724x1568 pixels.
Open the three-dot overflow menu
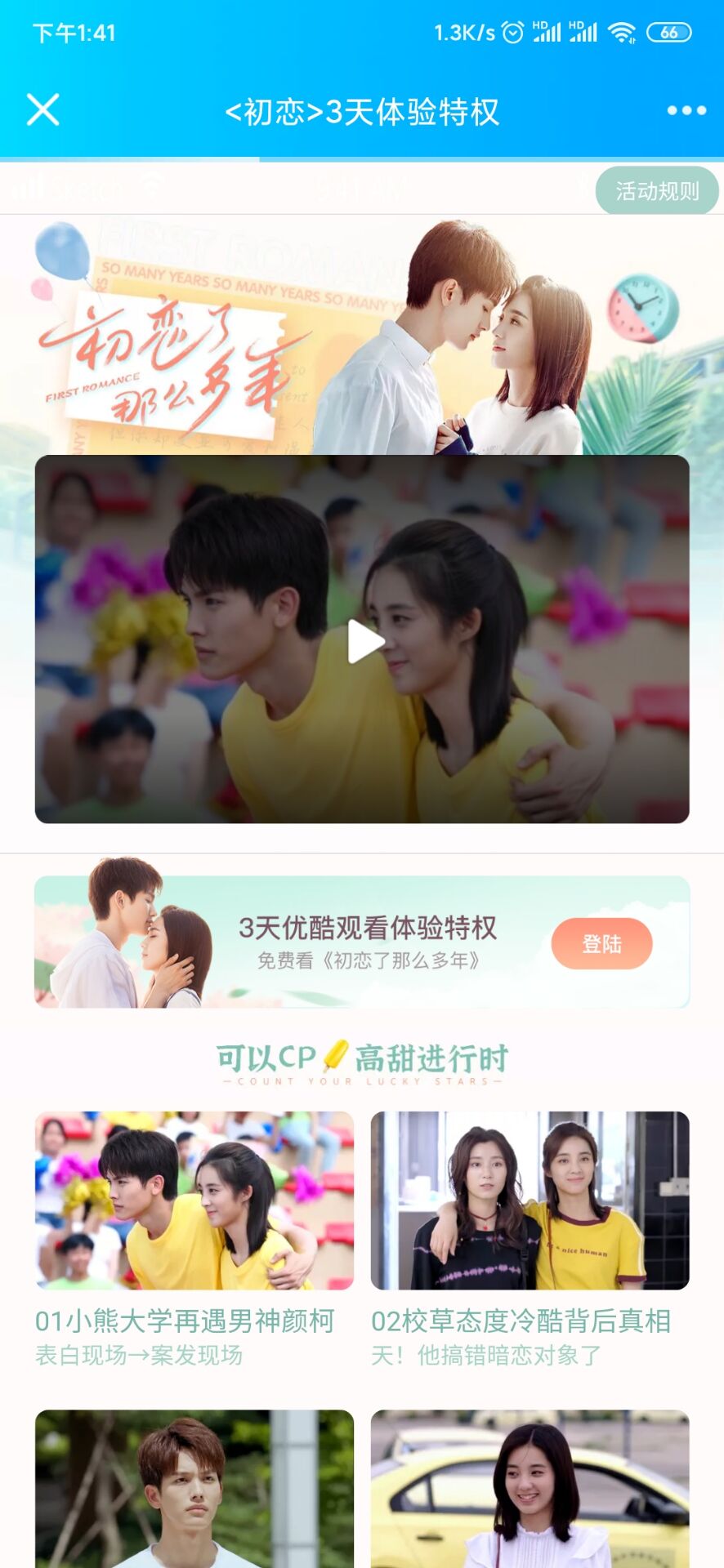[x=686, y=110]
